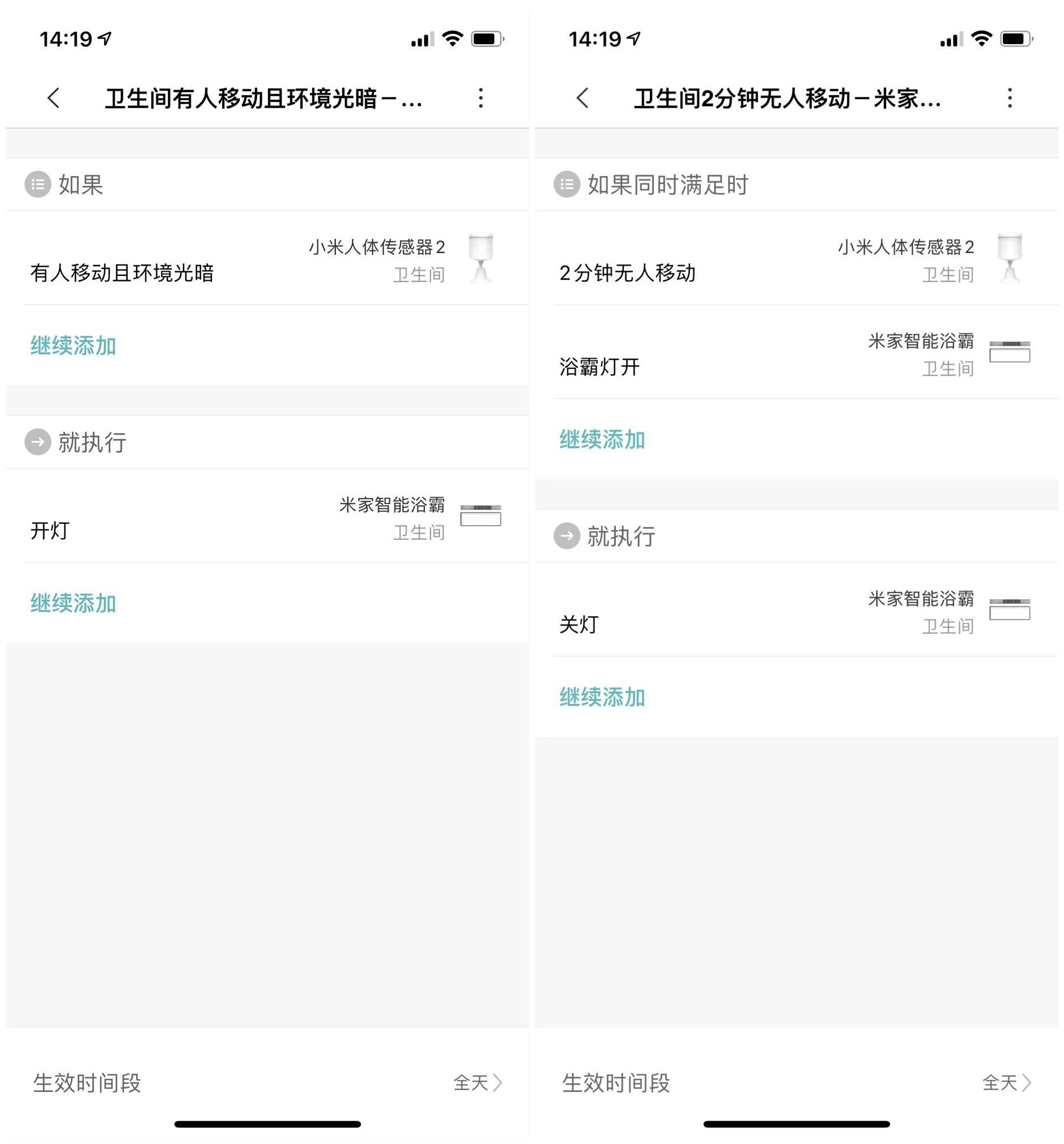The width and height of the screenshot is (1064, 1144).
Task: Tap 继续添加 under the 关灯 action
Action: (x=603, y=697)
